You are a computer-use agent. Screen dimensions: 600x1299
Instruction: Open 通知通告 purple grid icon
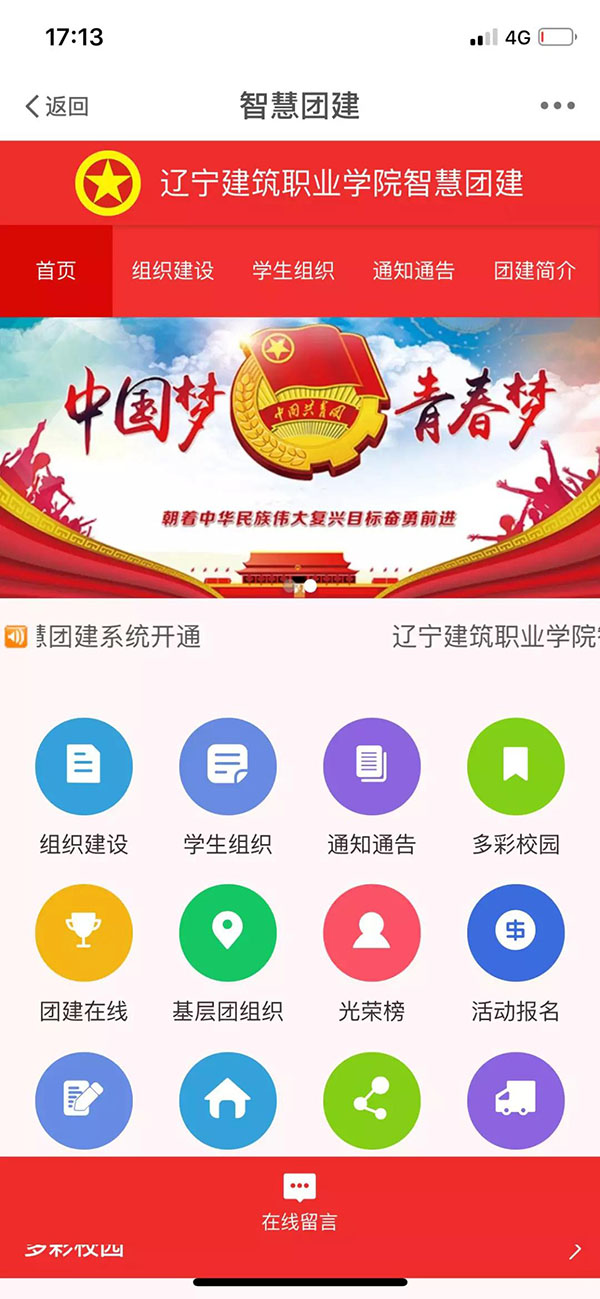(x=372, y=767)
